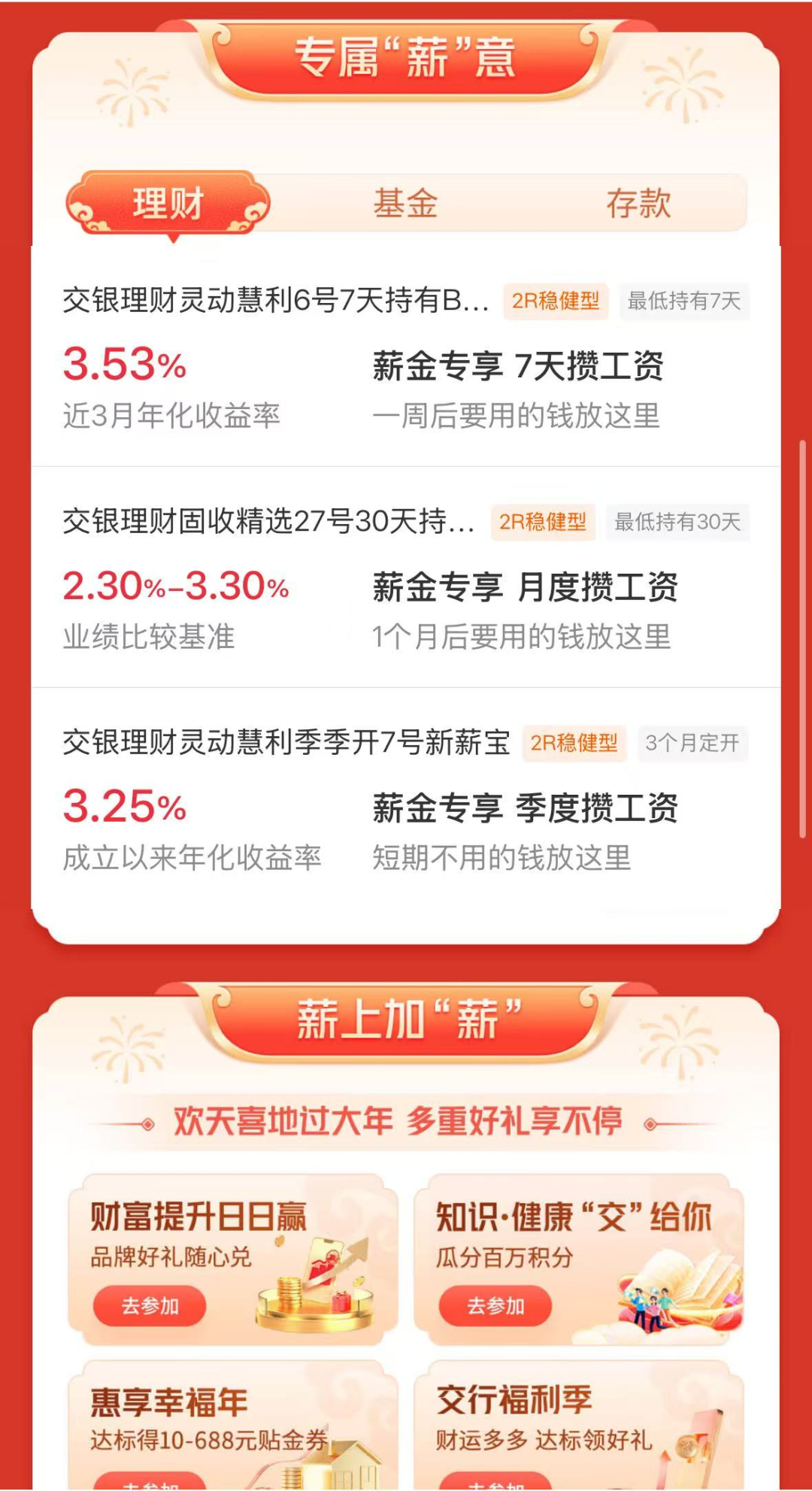
Task: Tap 去参加 under 财富提升日日赢
Action: pos(150,1306)
